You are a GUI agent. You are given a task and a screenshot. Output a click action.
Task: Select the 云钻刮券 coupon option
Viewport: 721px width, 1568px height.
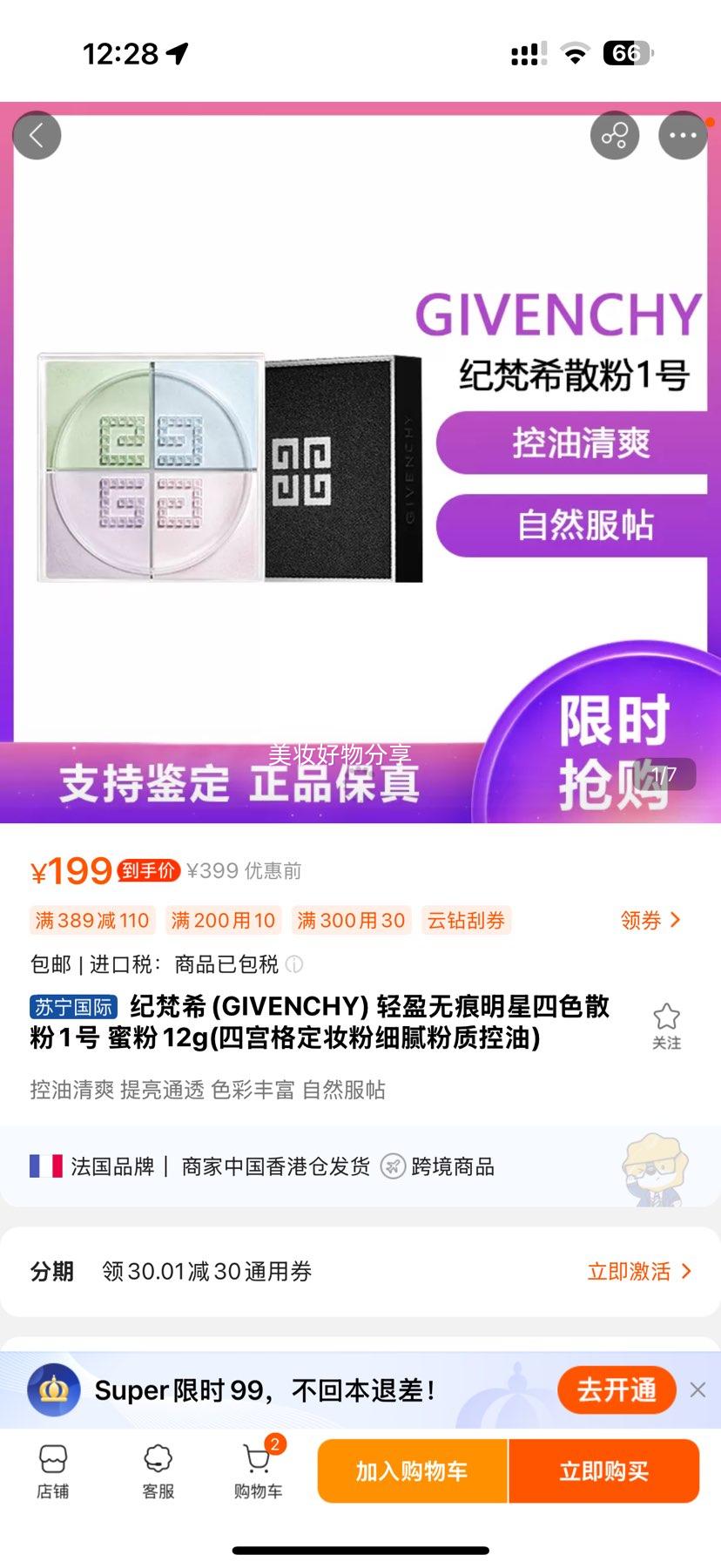pyautogui.click(x=467, y=920)
